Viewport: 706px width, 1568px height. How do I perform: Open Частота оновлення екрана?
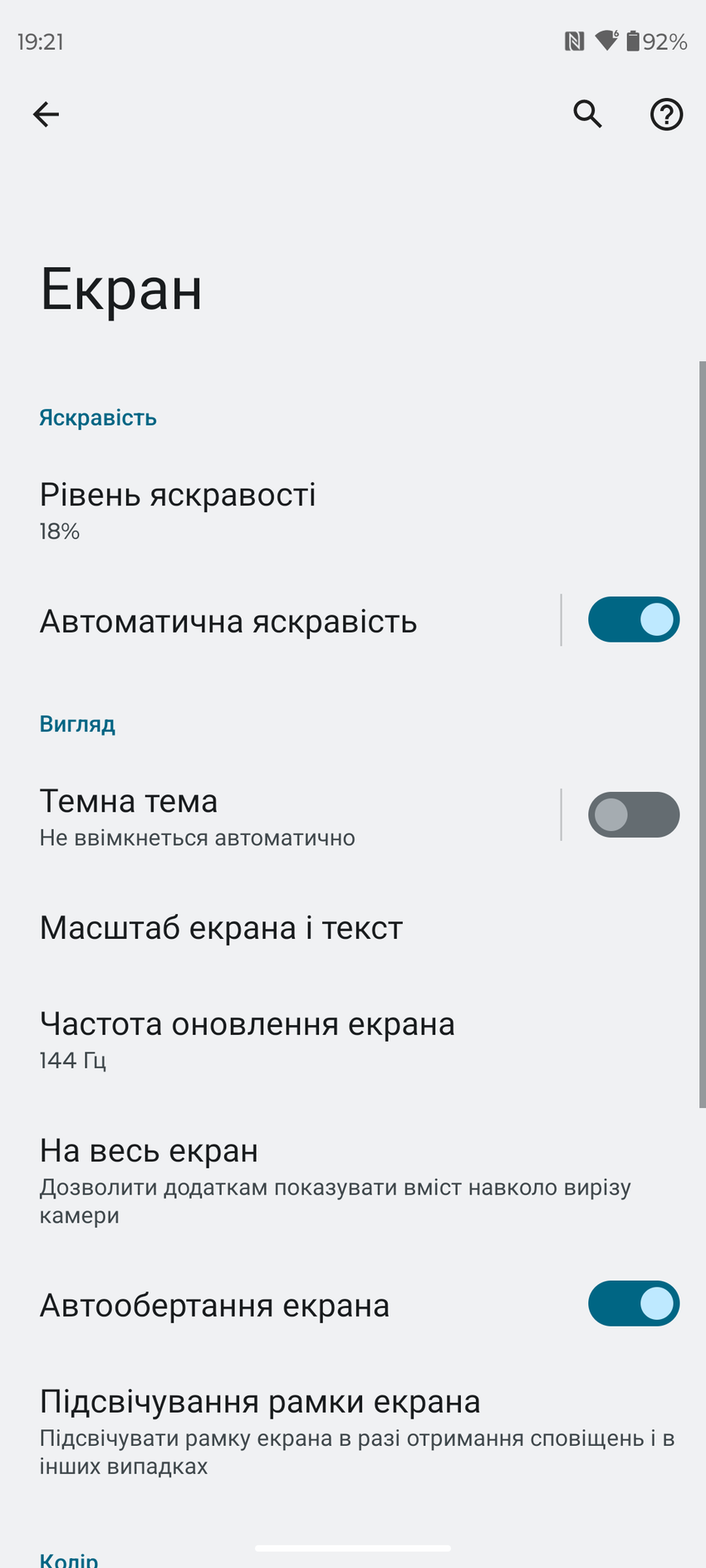pyautogui.click(x=247, y=1039)
